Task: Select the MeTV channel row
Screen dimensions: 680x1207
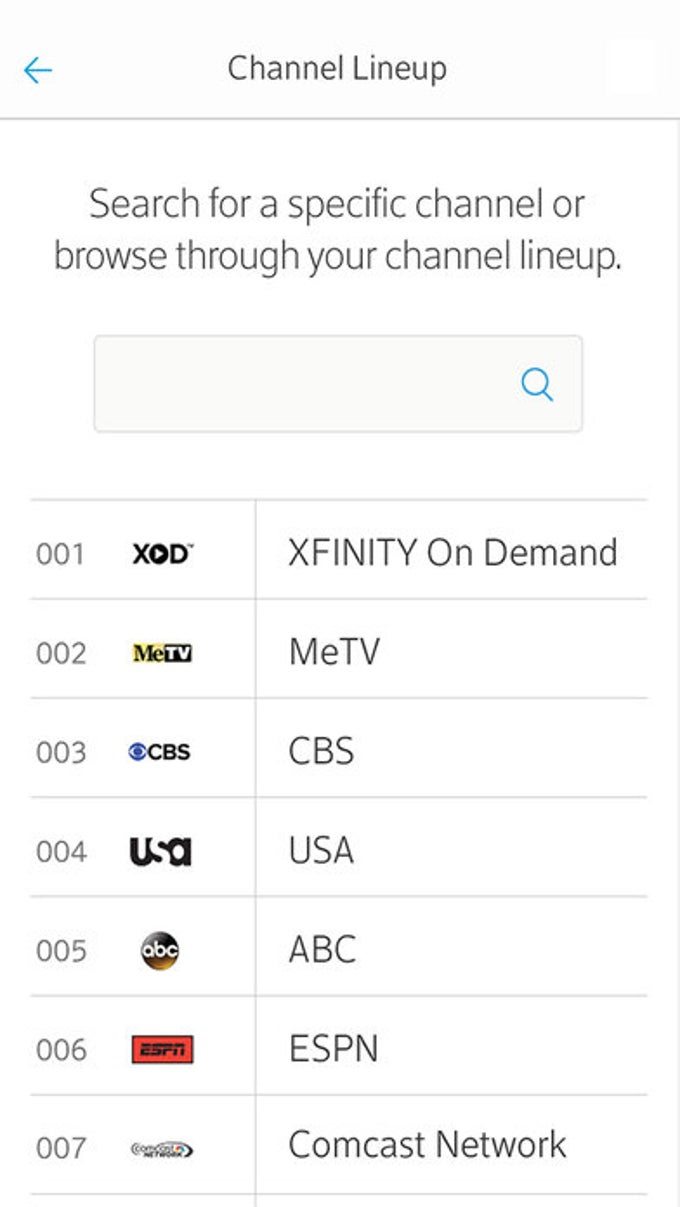Action: (335, 652)
